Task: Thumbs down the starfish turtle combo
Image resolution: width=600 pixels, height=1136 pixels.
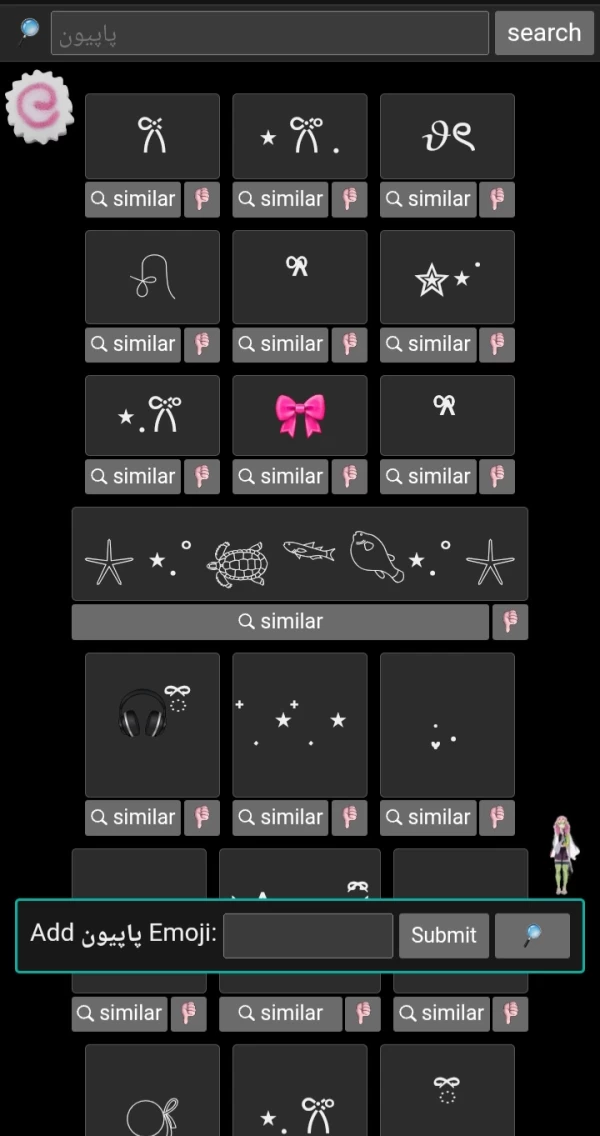Action: pyautogui.click(x=510, y=621)
